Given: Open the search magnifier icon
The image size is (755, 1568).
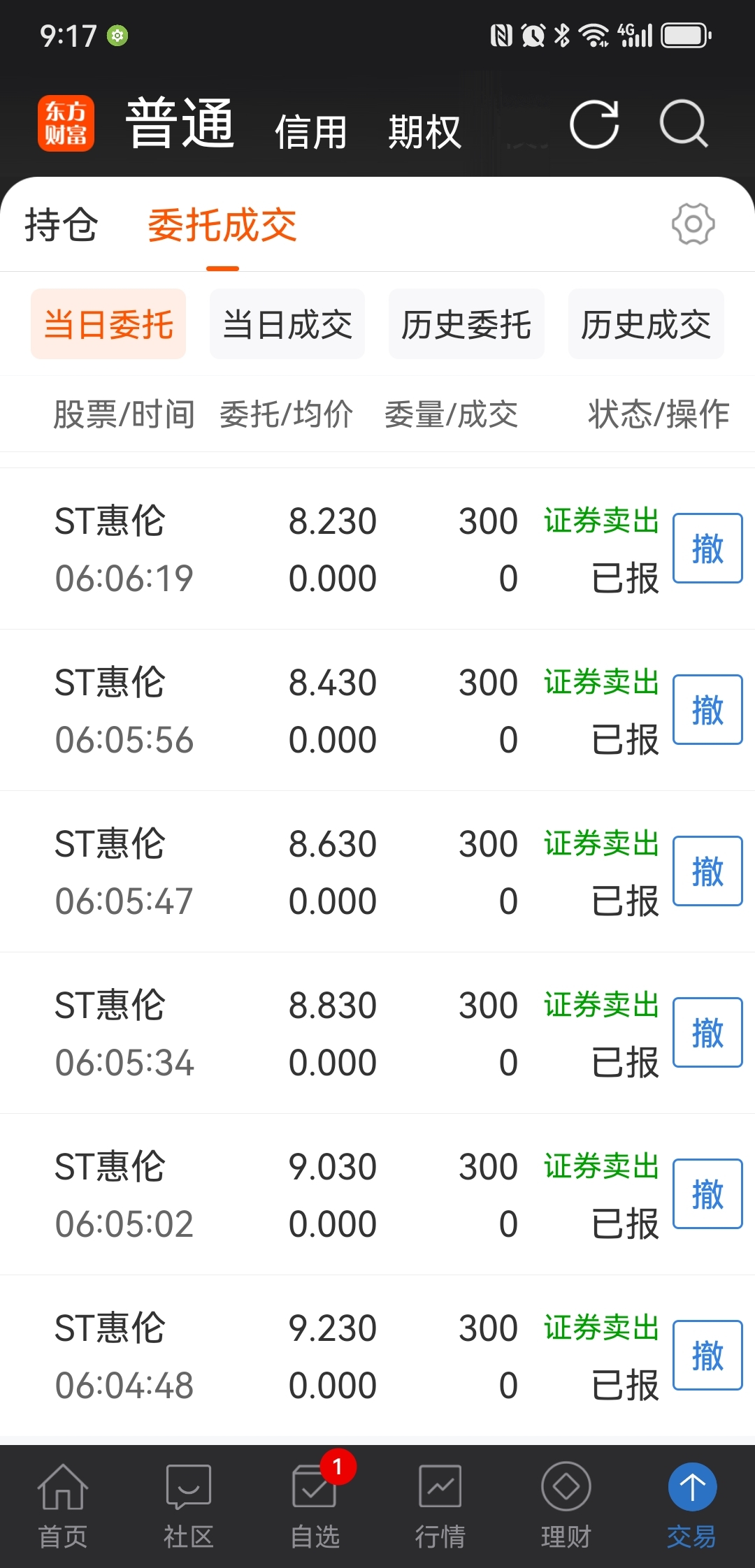Looking at the screenshot, I should [x=684, y=124].
